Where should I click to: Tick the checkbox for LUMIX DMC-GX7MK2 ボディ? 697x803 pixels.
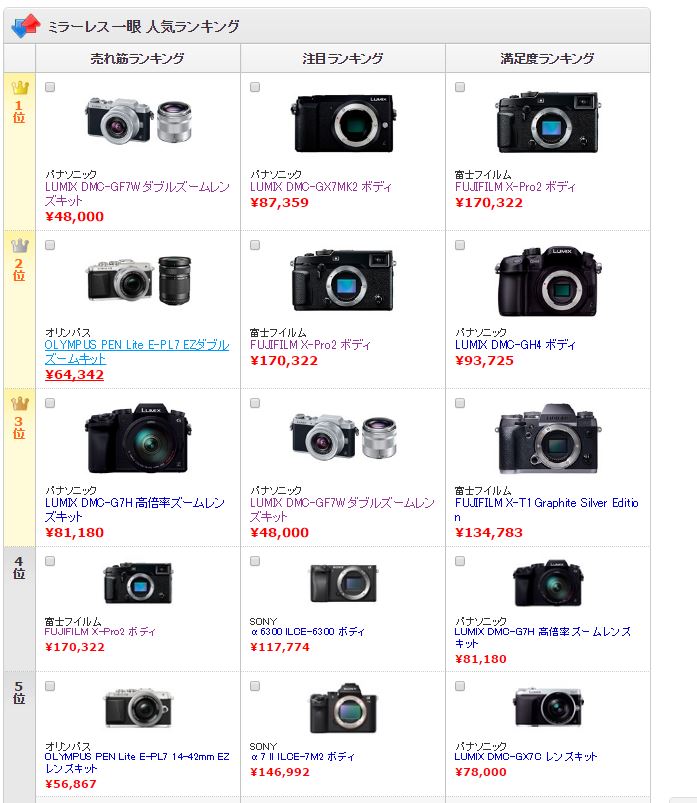pyautogui.click(x=255, y=87)
